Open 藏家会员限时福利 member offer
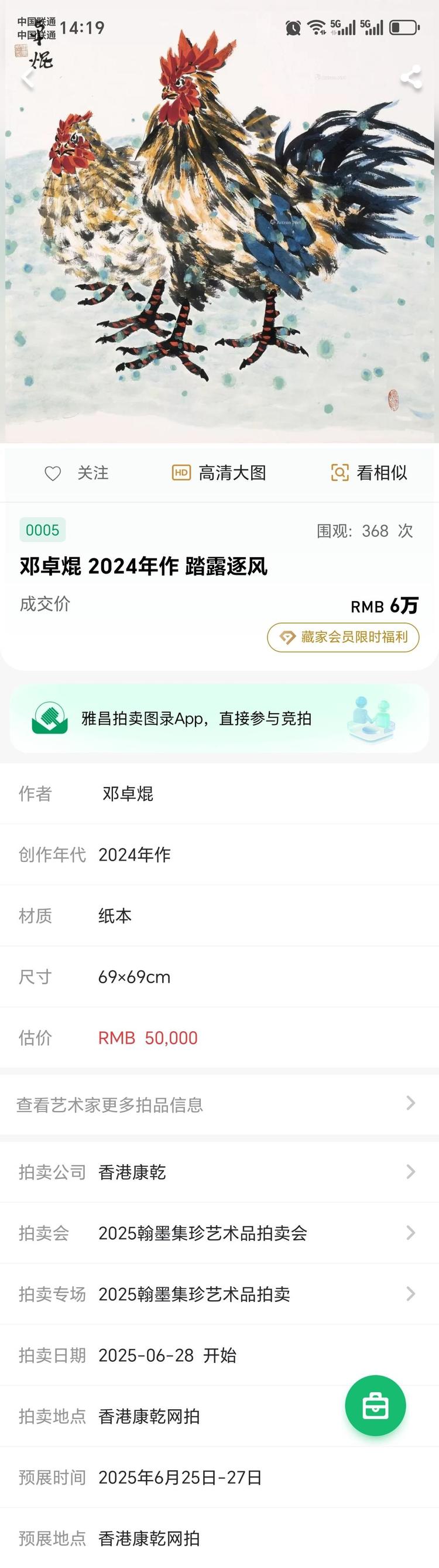 (x=343, y=638)
